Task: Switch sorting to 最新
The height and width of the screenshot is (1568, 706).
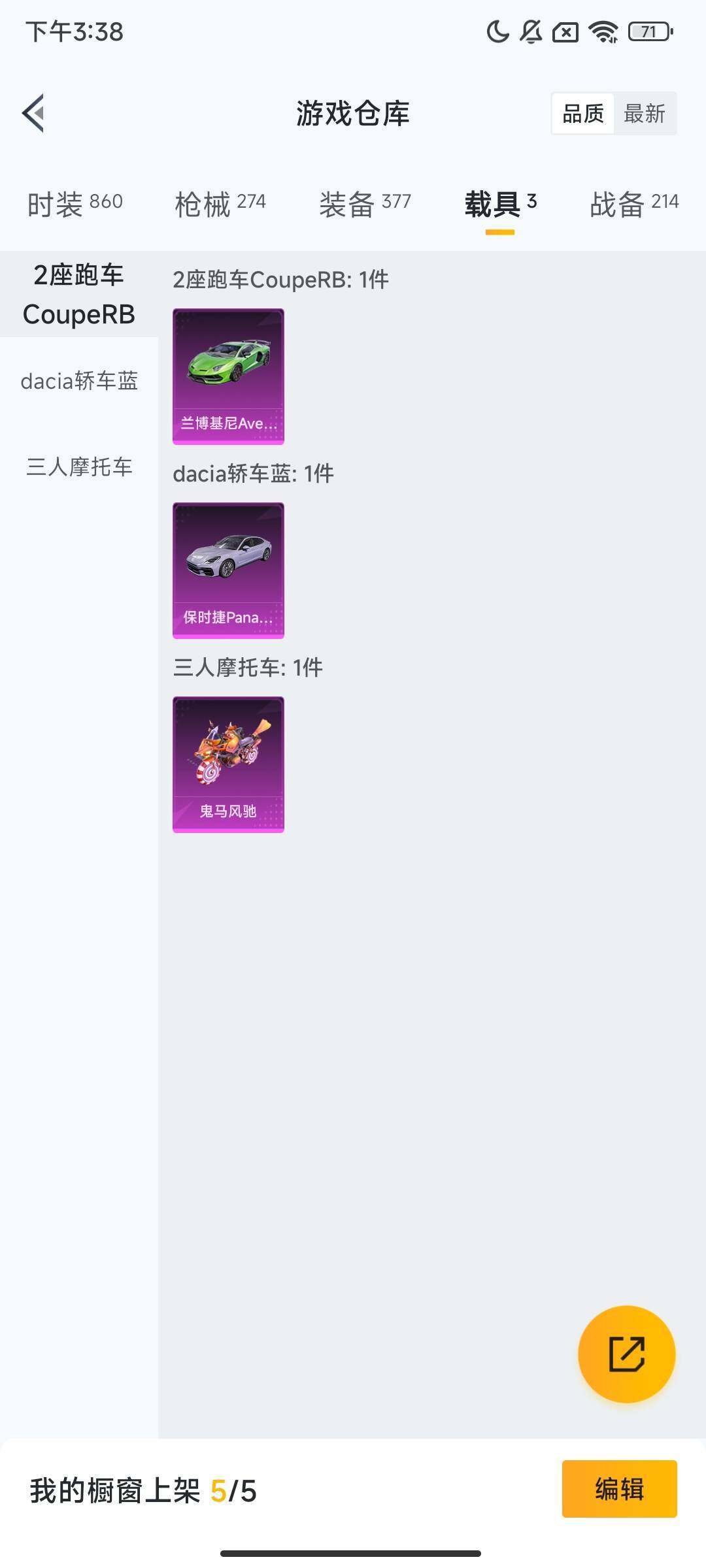Action: pyautogui.click(x=645, y=113)
